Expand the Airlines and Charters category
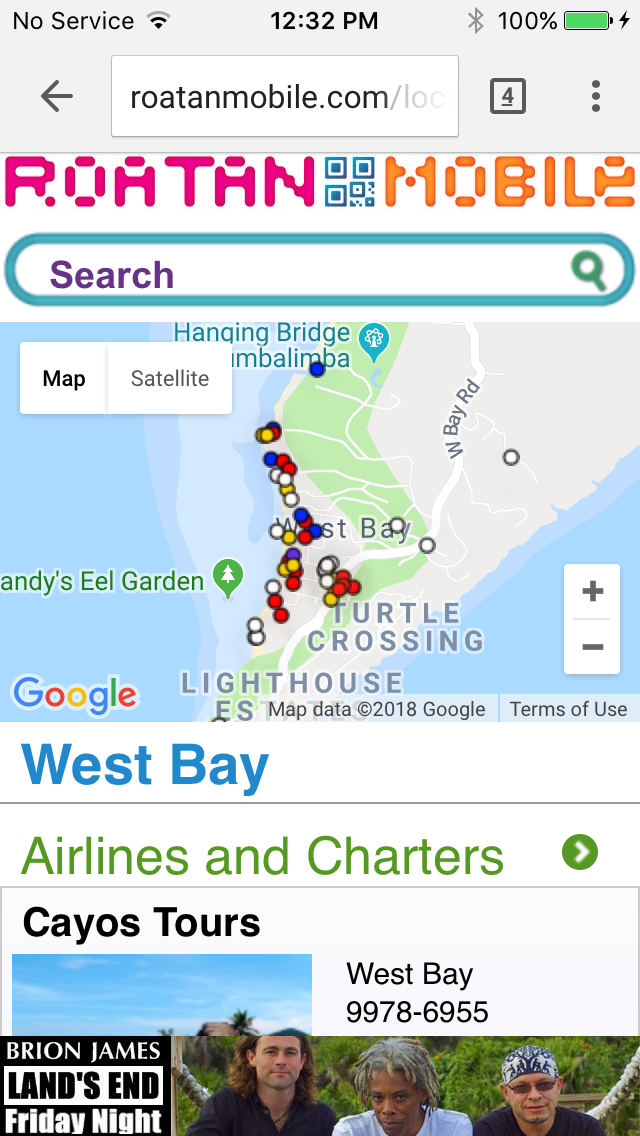640x1136 pixels. pos(579,853)
